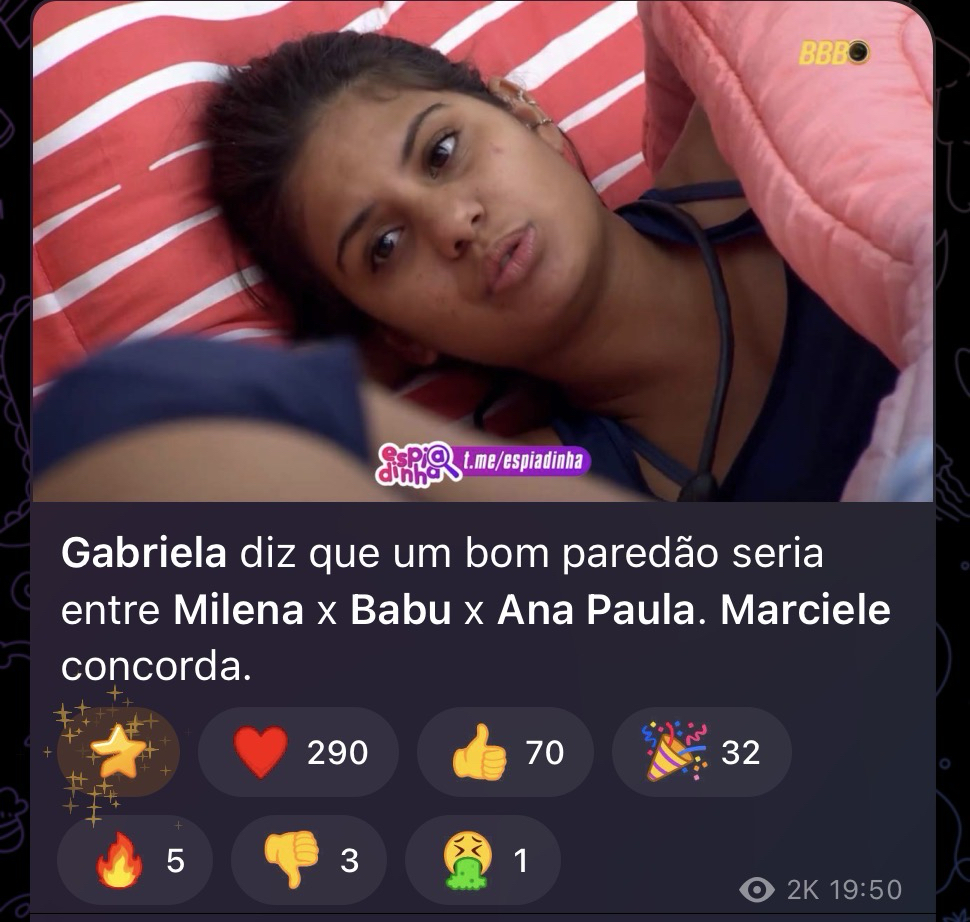Add the fire reaction (5)
The image size is (970, 922).
[139, 859]
